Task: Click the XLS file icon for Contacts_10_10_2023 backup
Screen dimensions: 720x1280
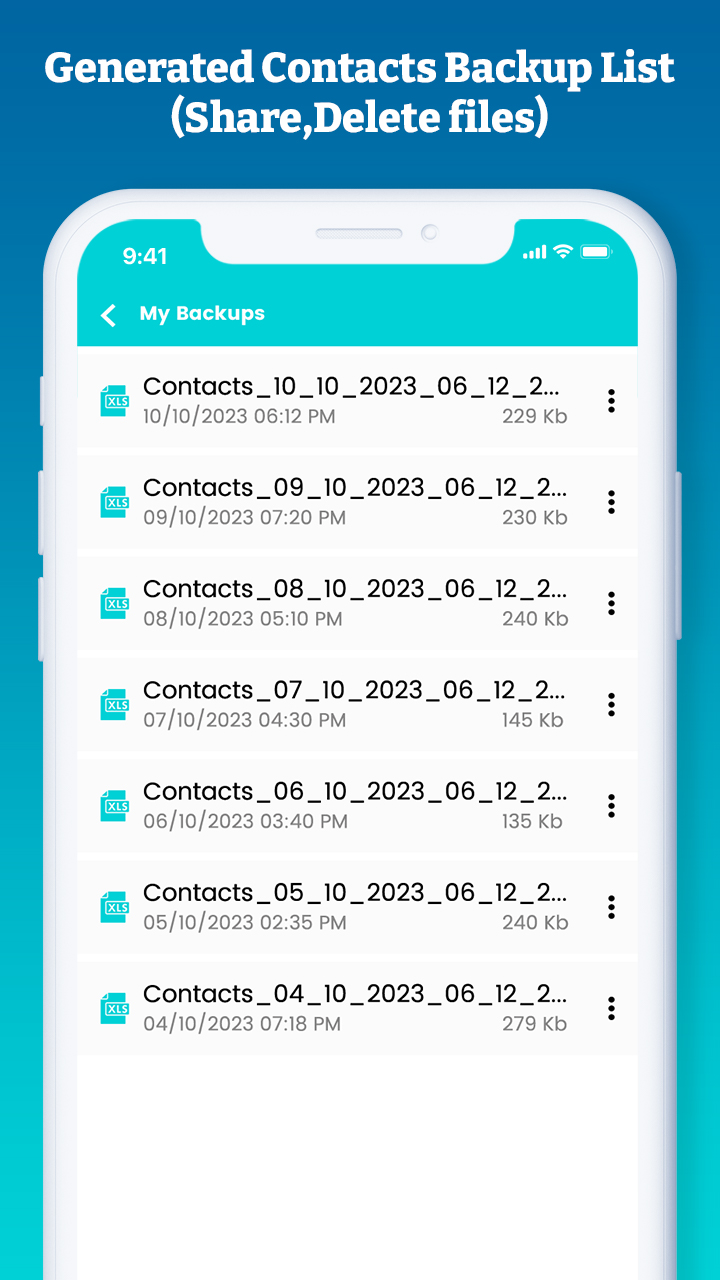Action: tap(114, 400)
